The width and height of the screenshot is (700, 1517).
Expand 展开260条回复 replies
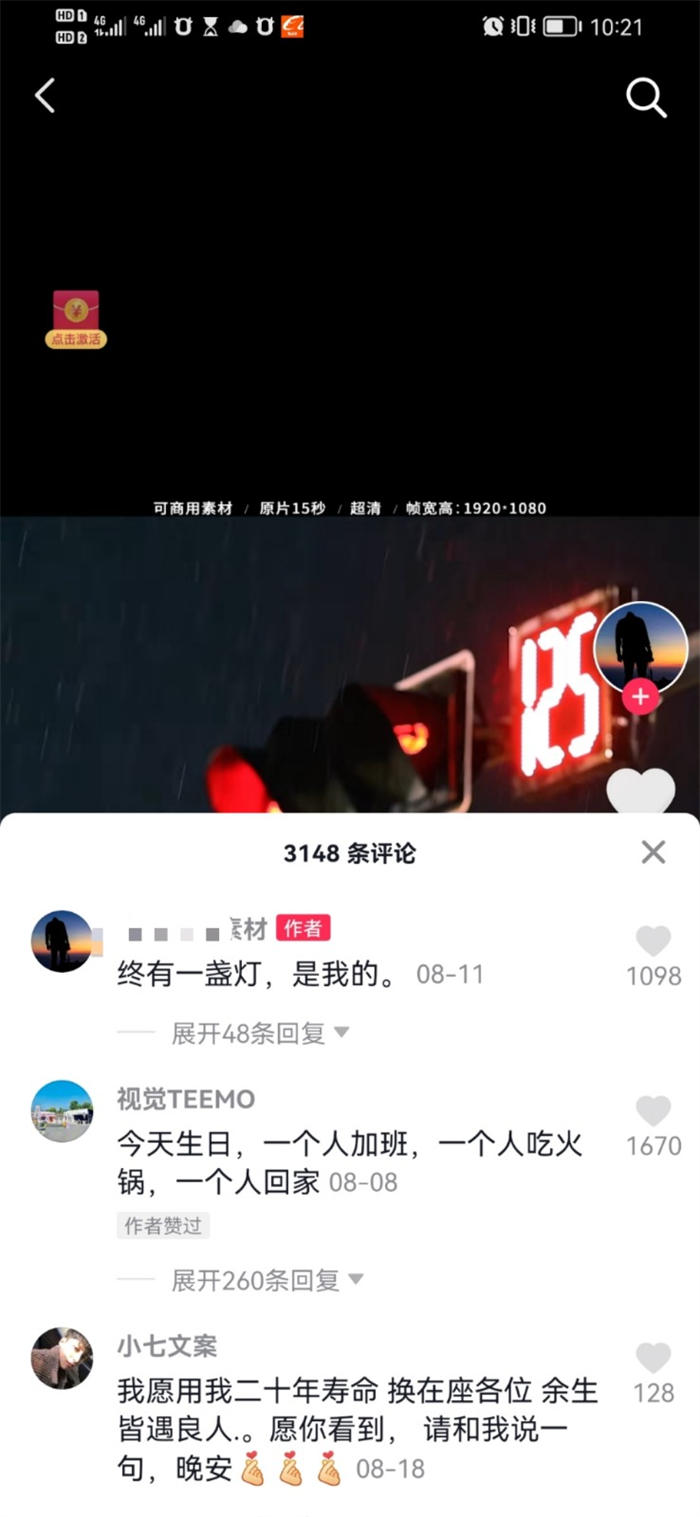pos(267,1280)
